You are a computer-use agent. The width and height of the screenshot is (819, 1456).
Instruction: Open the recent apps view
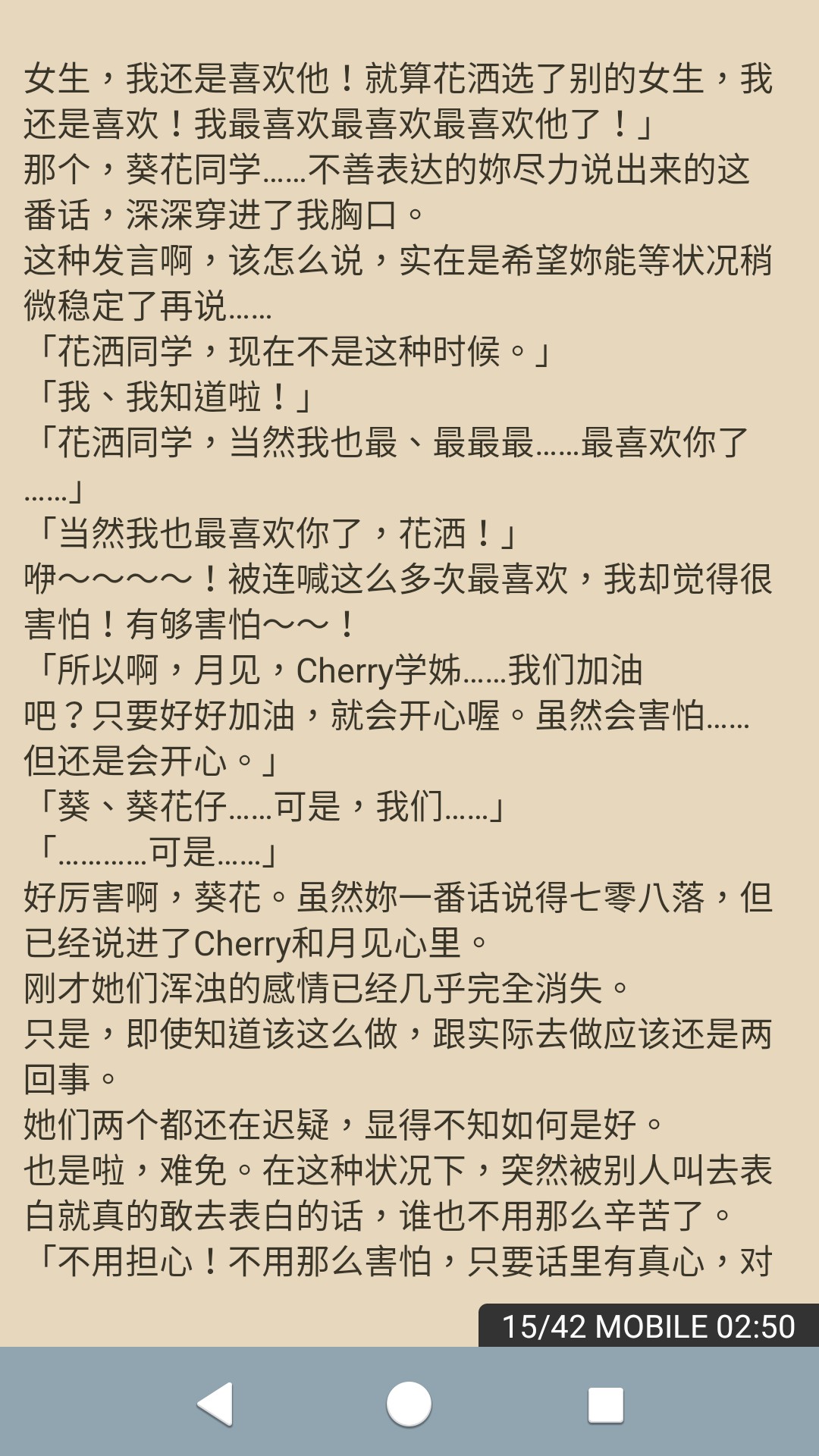(x=605, y=1404)
